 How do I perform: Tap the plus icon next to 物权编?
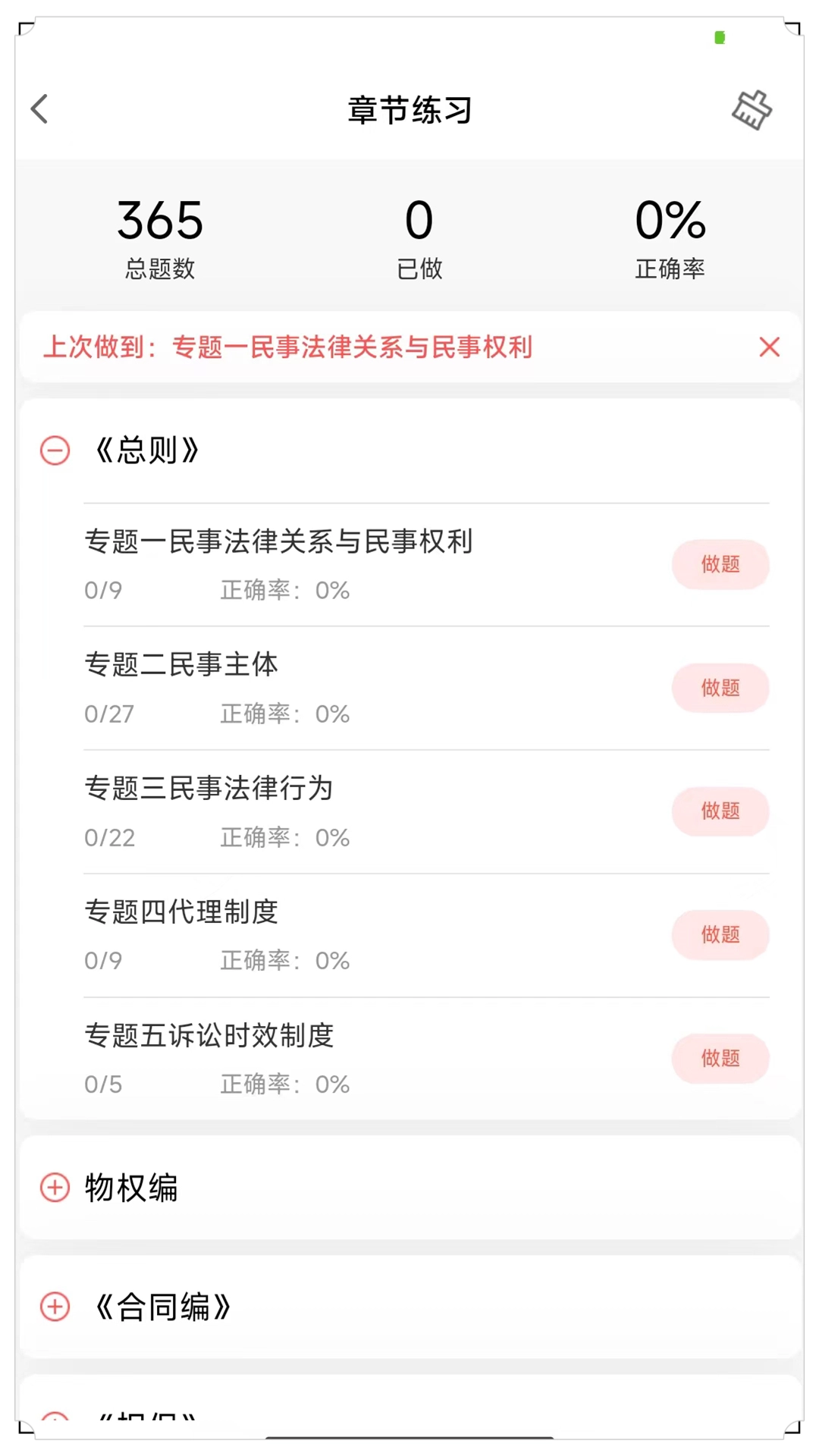(x=54, y=1188)
